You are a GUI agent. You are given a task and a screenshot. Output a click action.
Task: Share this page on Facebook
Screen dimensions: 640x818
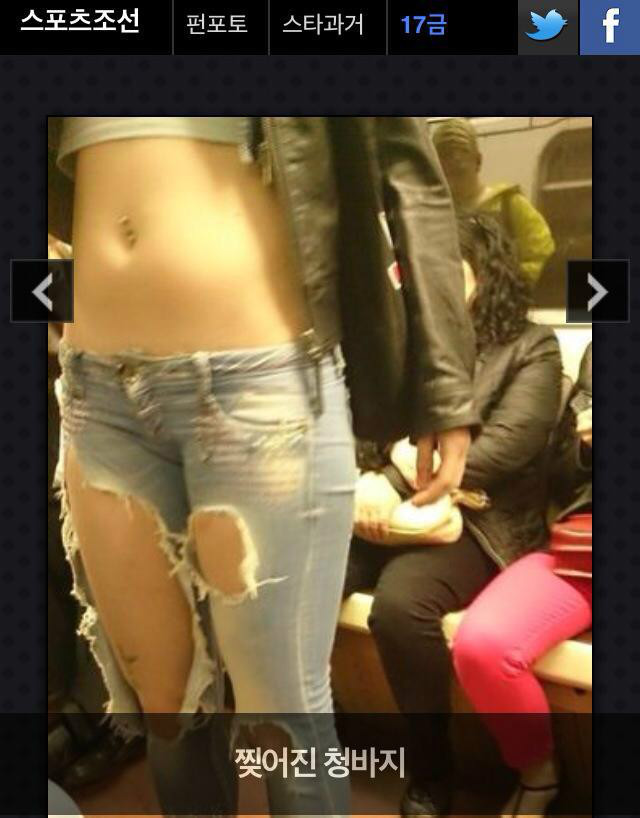[609, 26]
